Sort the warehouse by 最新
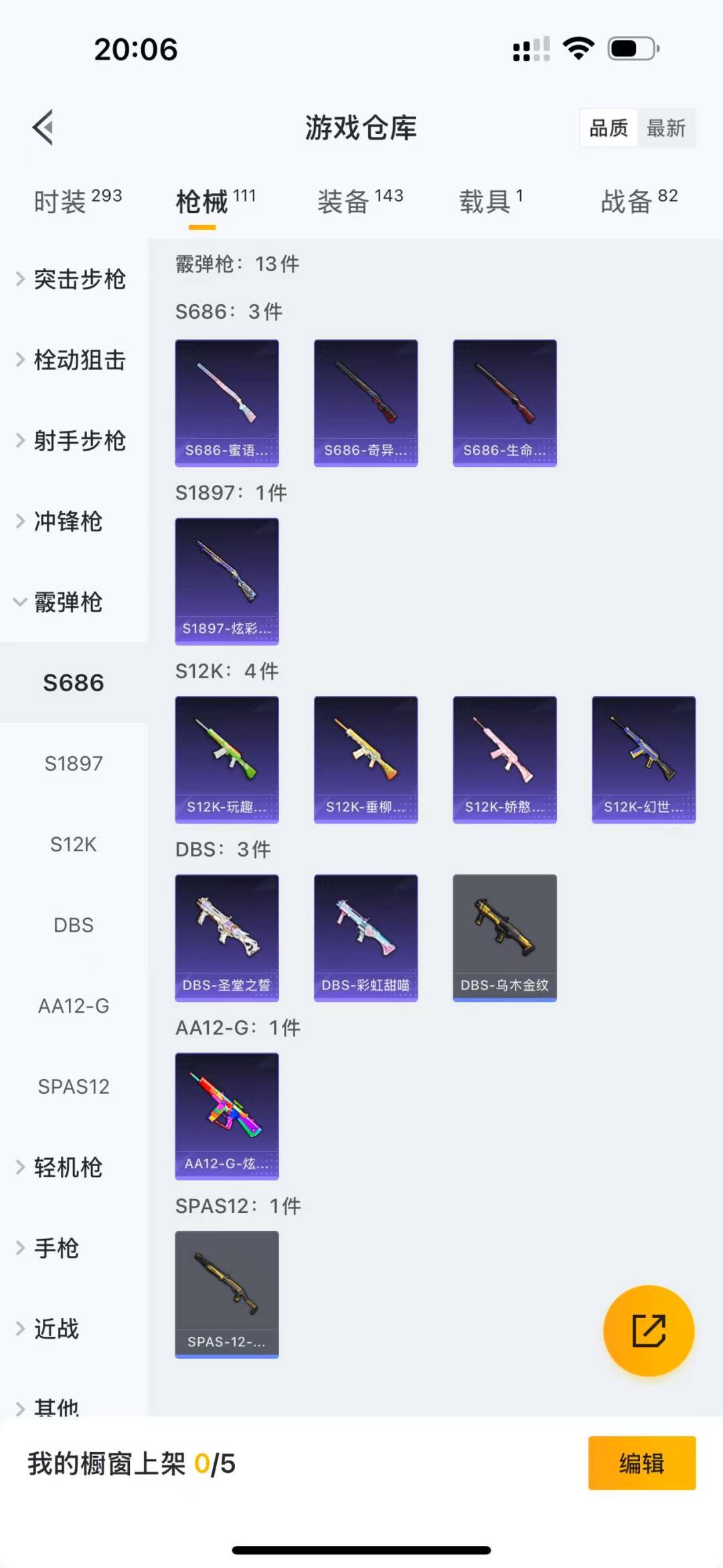Viewport: 723px width, 1568px height. (x=665, y=128)
